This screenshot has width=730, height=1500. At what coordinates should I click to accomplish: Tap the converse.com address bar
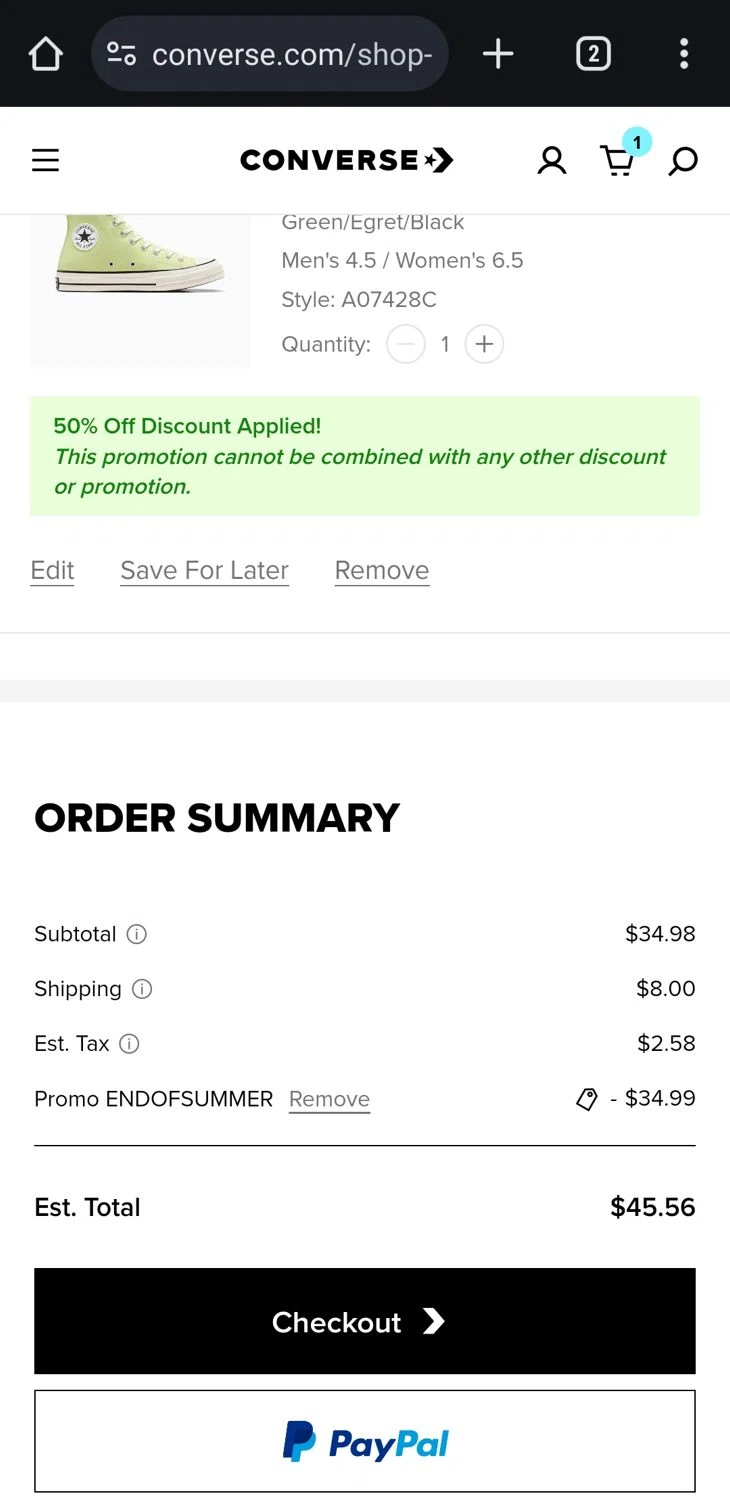(270, 54)
